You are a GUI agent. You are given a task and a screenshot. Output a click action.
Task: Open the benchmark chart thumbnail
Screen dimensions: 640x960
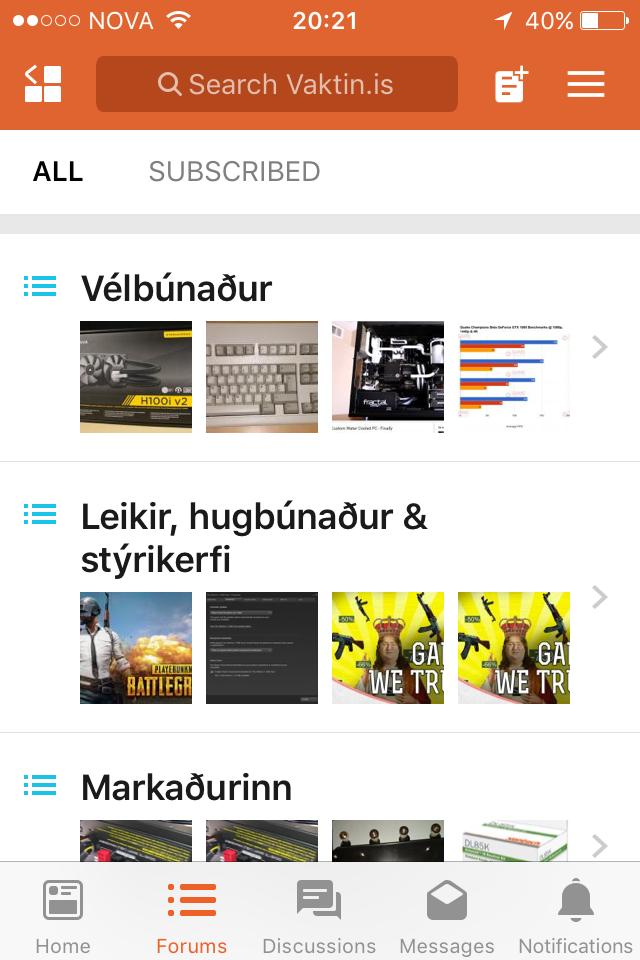(x=514, y=377)
